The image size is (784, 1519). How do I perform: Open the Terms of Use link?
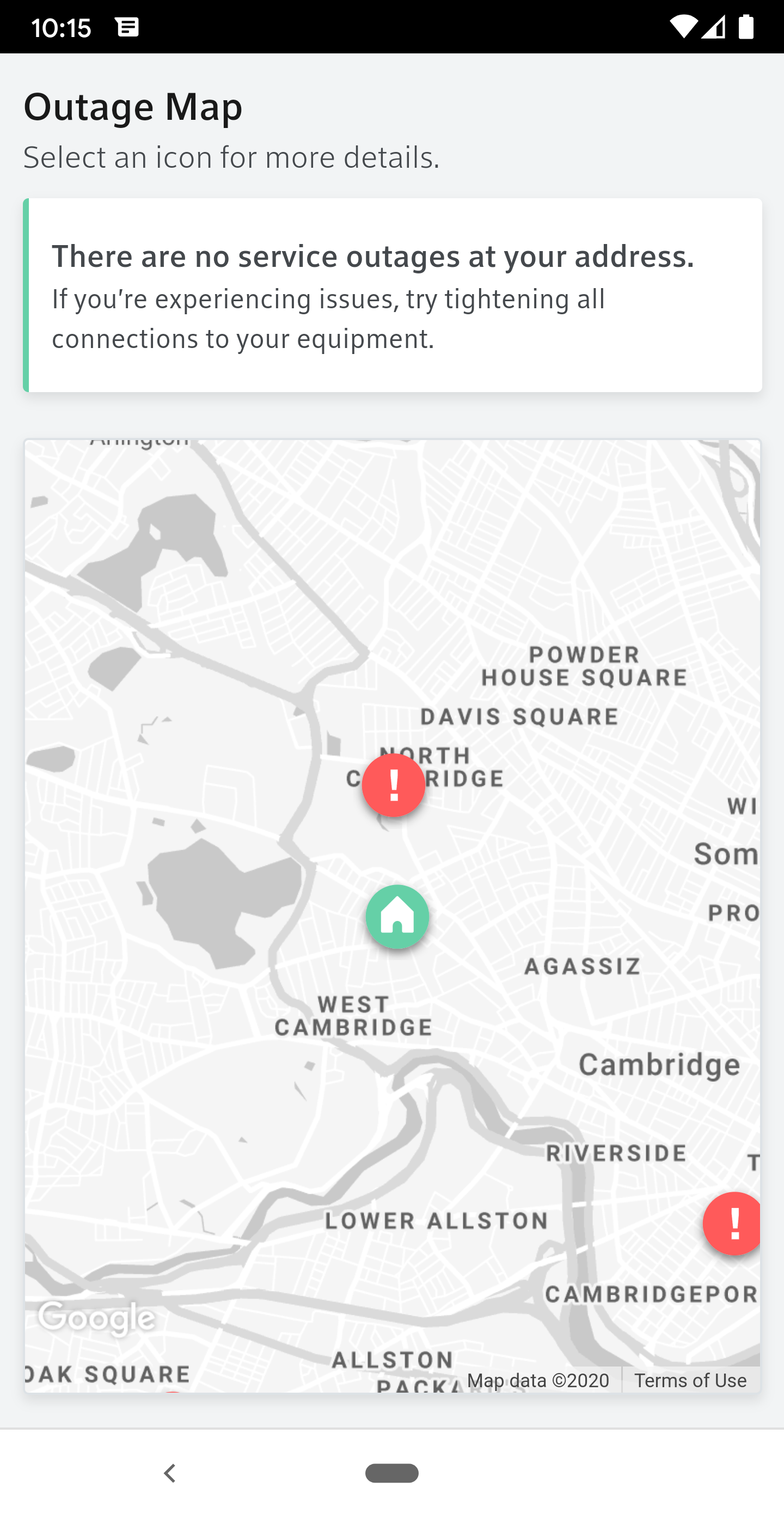click(x=690, y=1381)
